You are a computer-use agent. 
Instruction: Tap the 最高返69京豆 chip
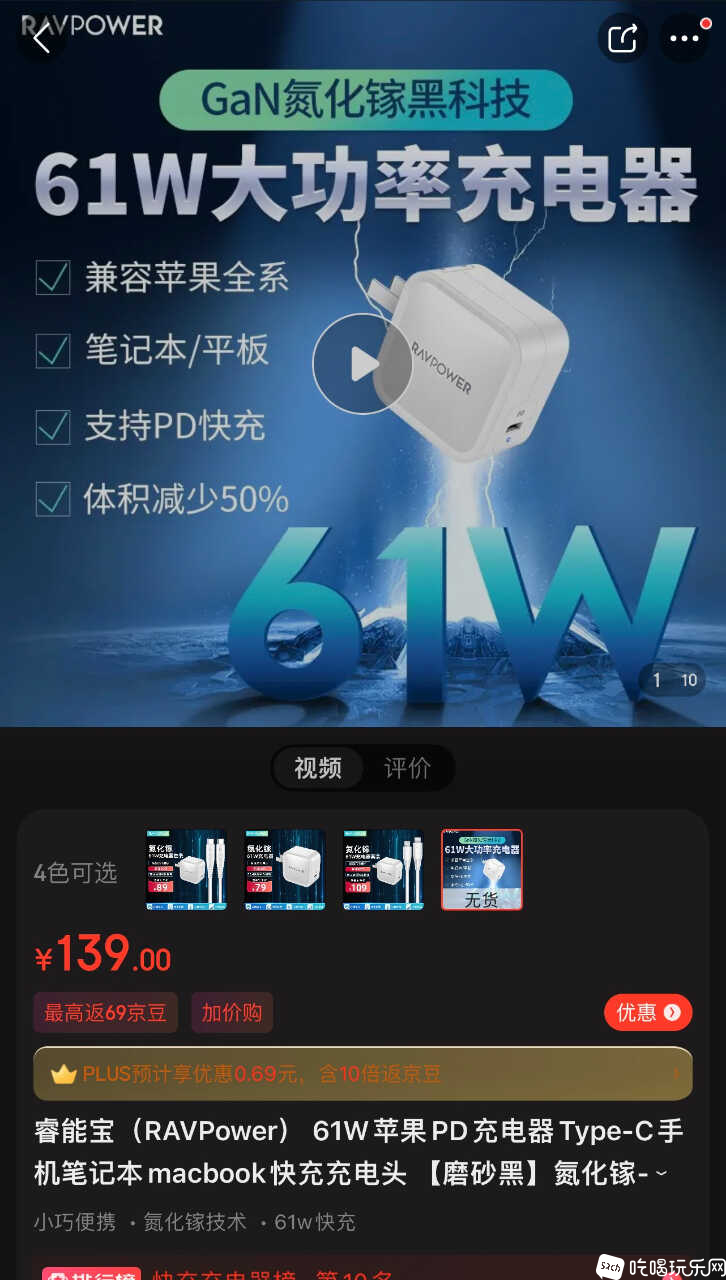pos(106,1013)
